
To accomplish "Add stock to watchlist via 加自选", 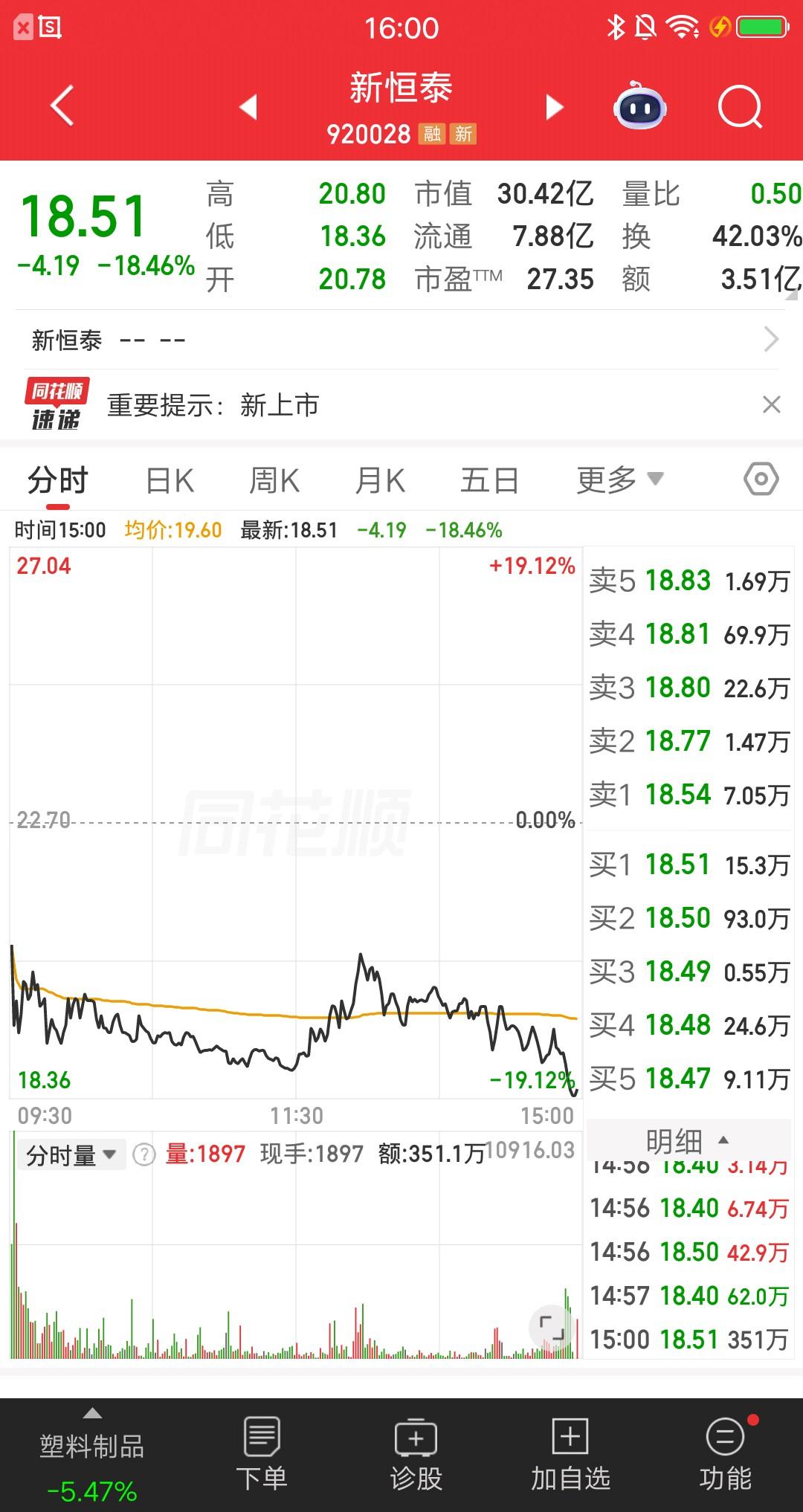I will (569, 1450).
